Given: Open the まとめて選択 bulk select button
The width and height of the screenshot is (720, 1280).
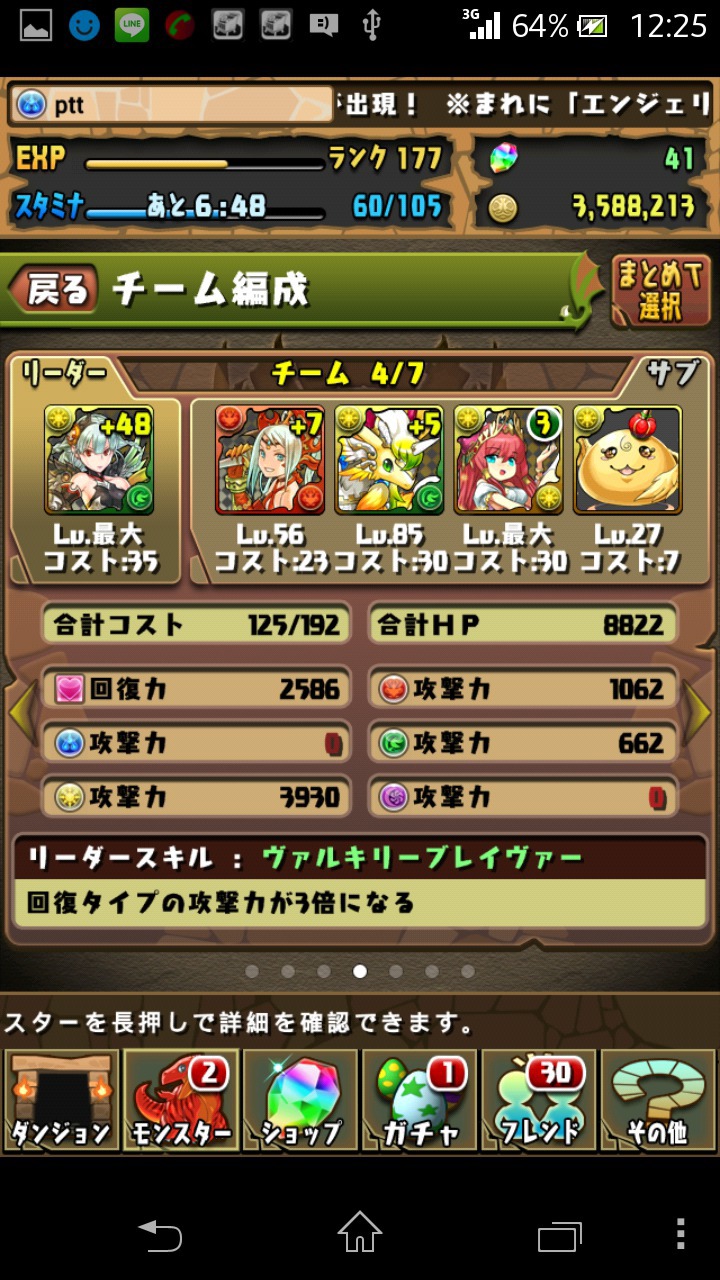Looking at the screenshot, I should click(660, 292).
